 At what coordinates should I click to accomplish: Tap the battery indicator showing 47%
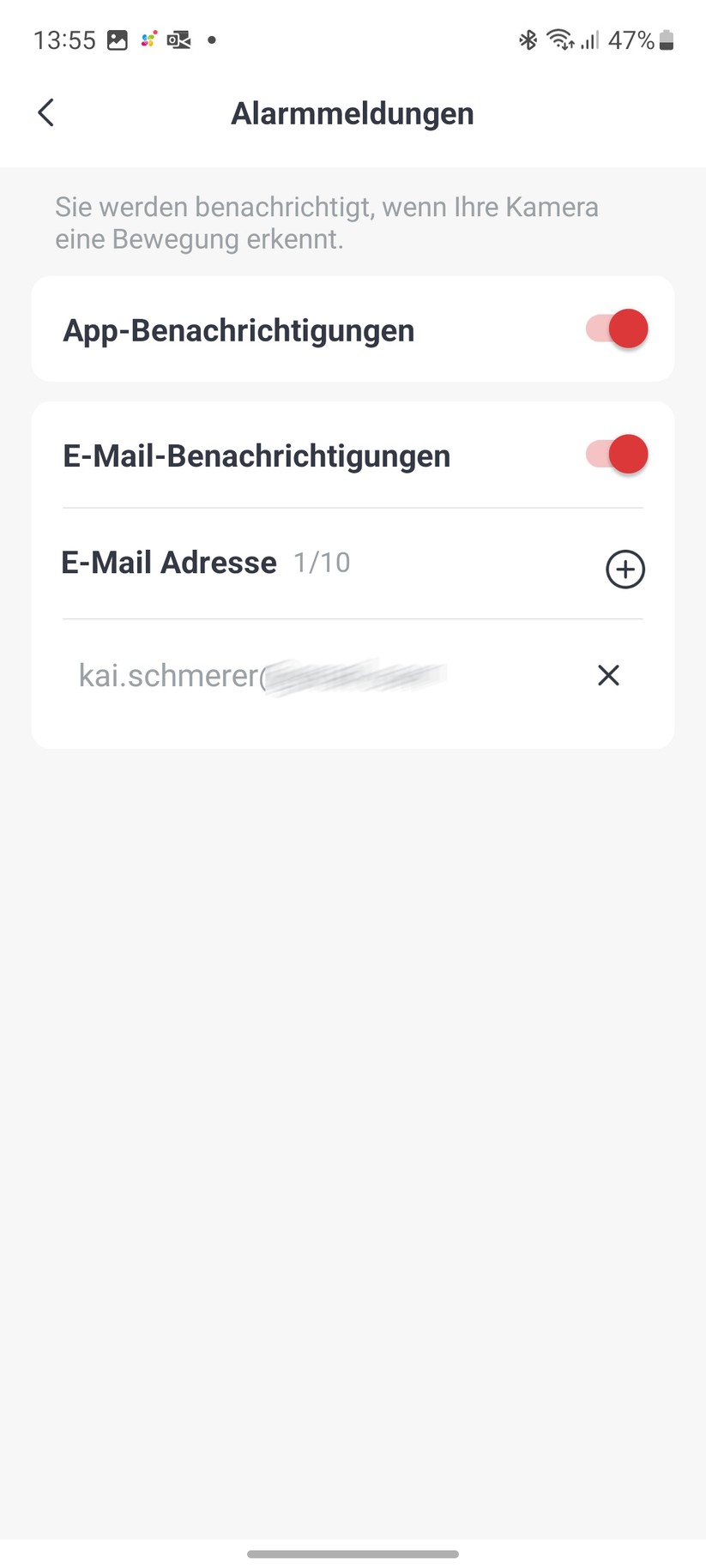pos(639,39)
